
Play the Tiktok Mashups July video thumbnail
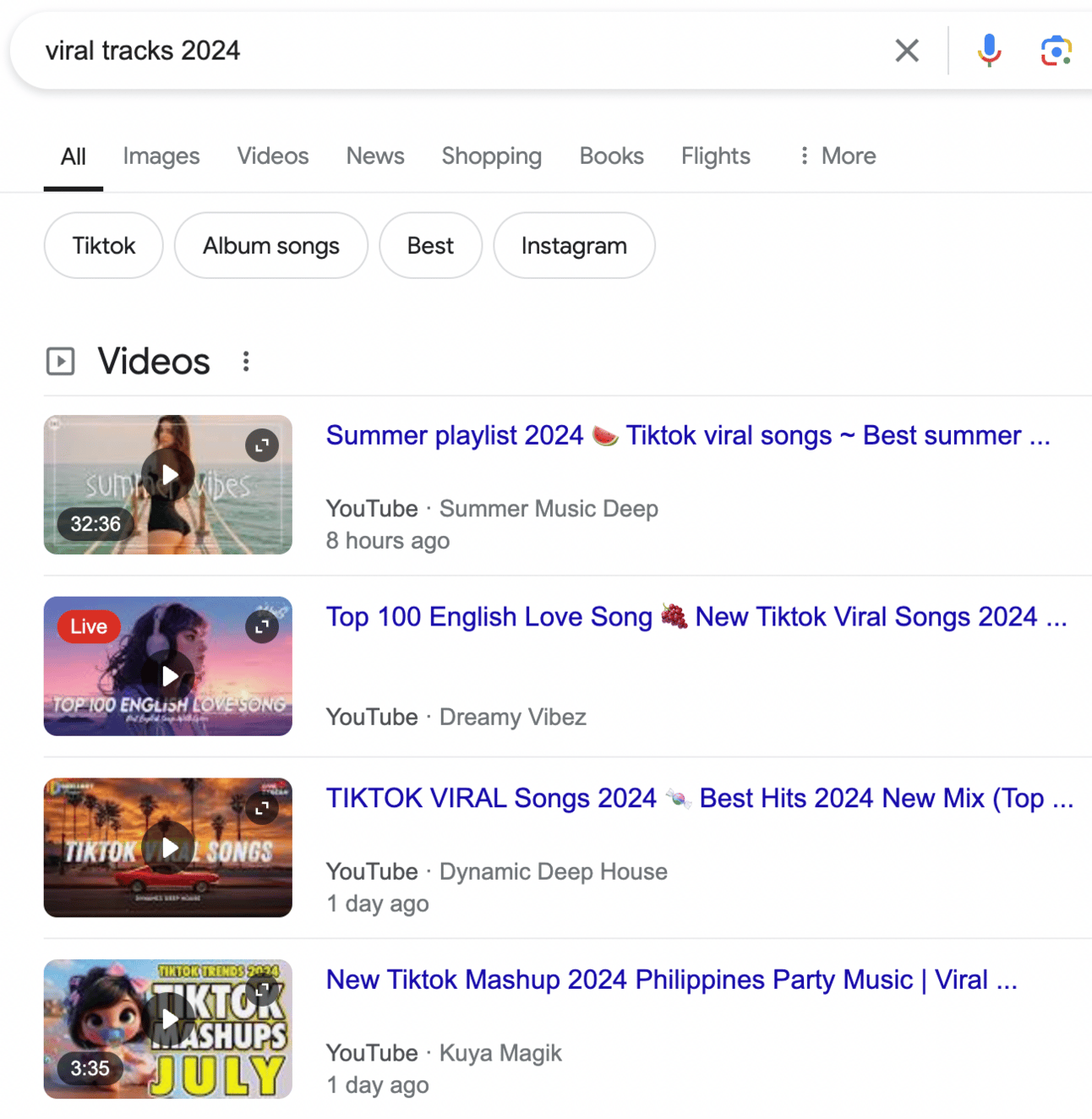169,1019
